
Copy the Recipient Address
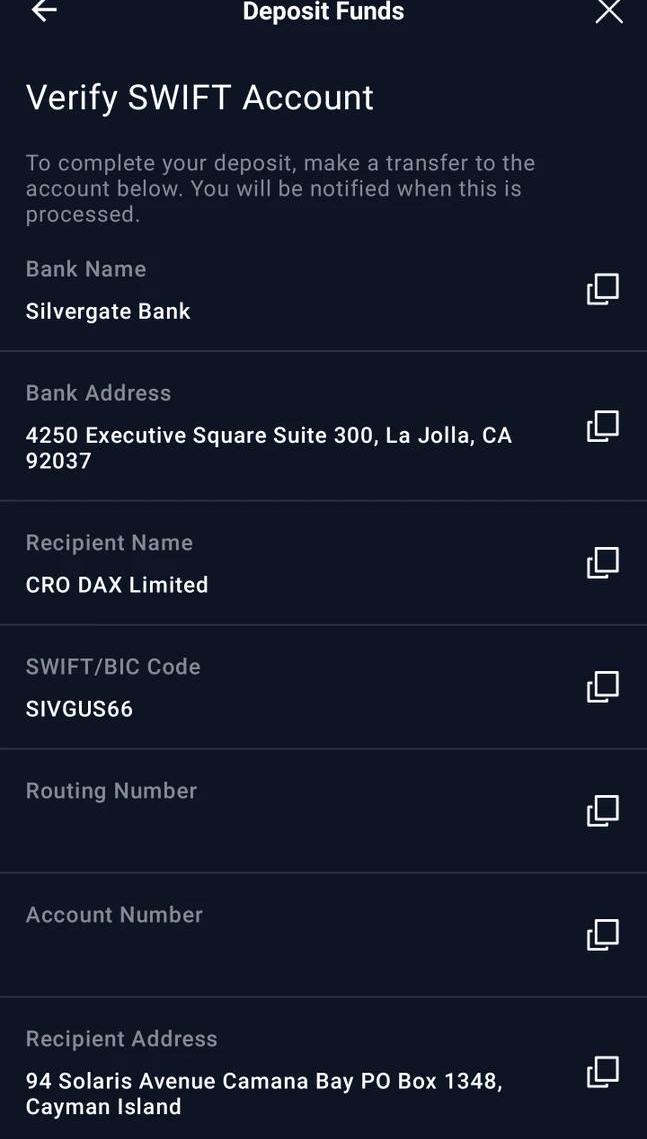[x=602, y=1072]
